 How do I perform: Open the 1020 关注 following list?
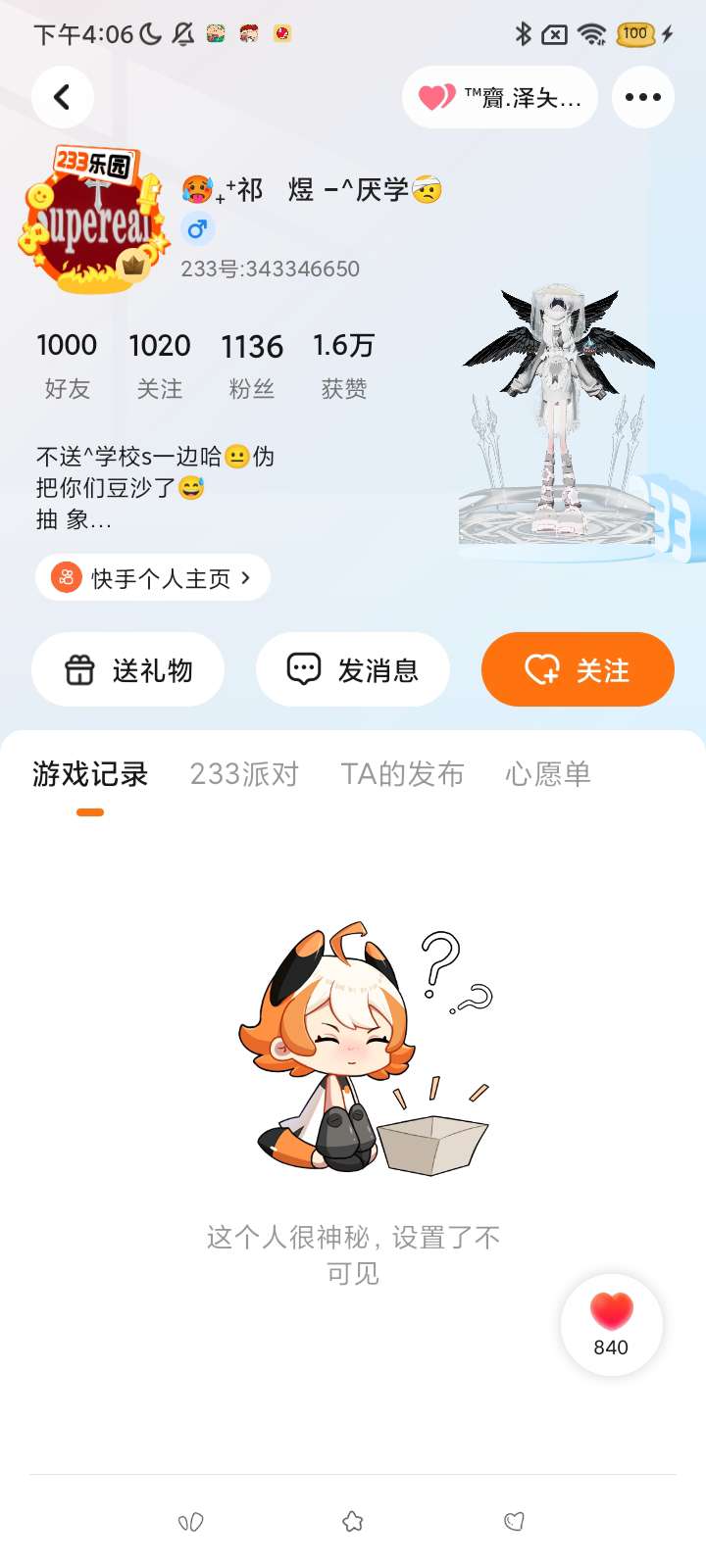159,365
